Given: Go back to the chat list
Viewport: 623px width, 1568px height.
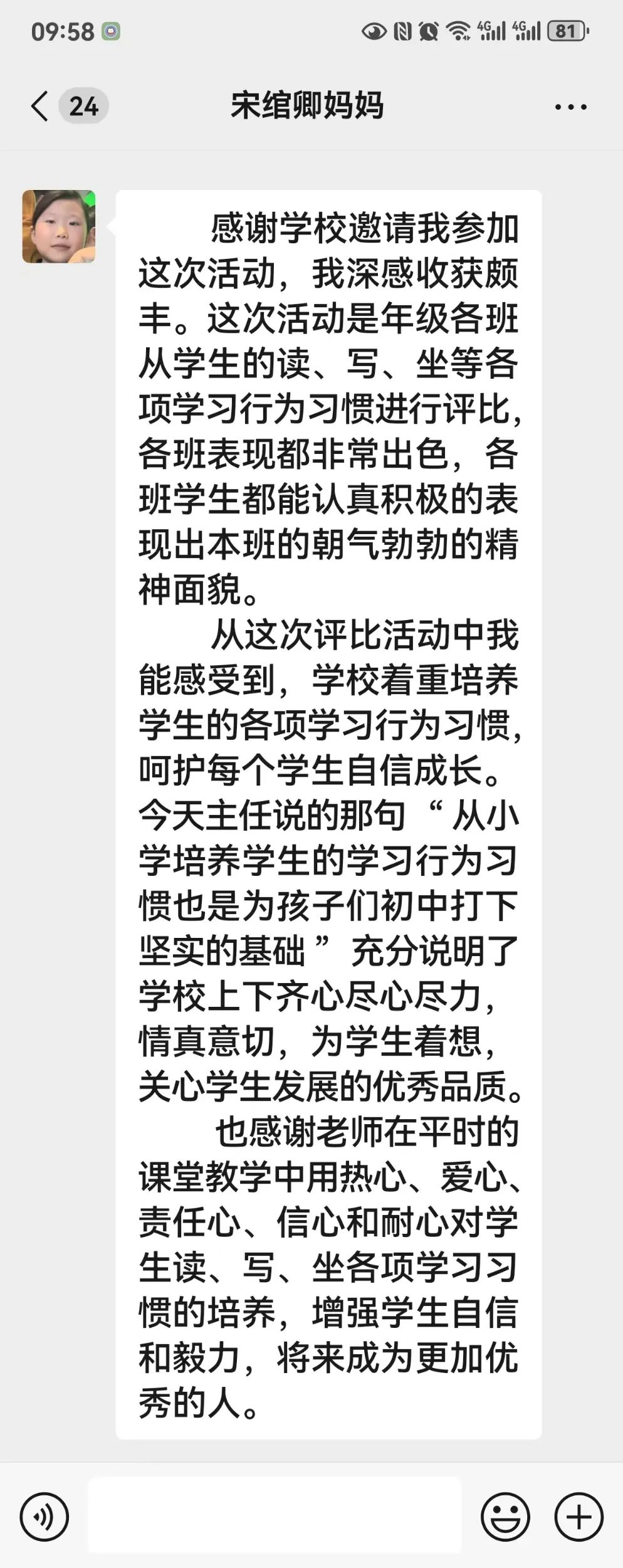Looking at the screenshot, I should tap(40, 106).
